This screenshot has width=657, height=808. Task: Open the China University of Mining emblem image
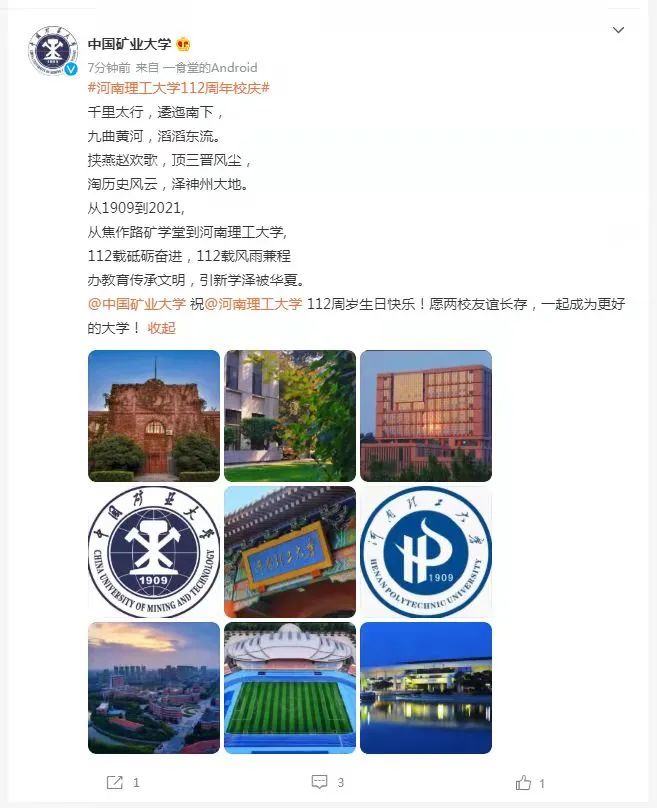coord(154,552)
